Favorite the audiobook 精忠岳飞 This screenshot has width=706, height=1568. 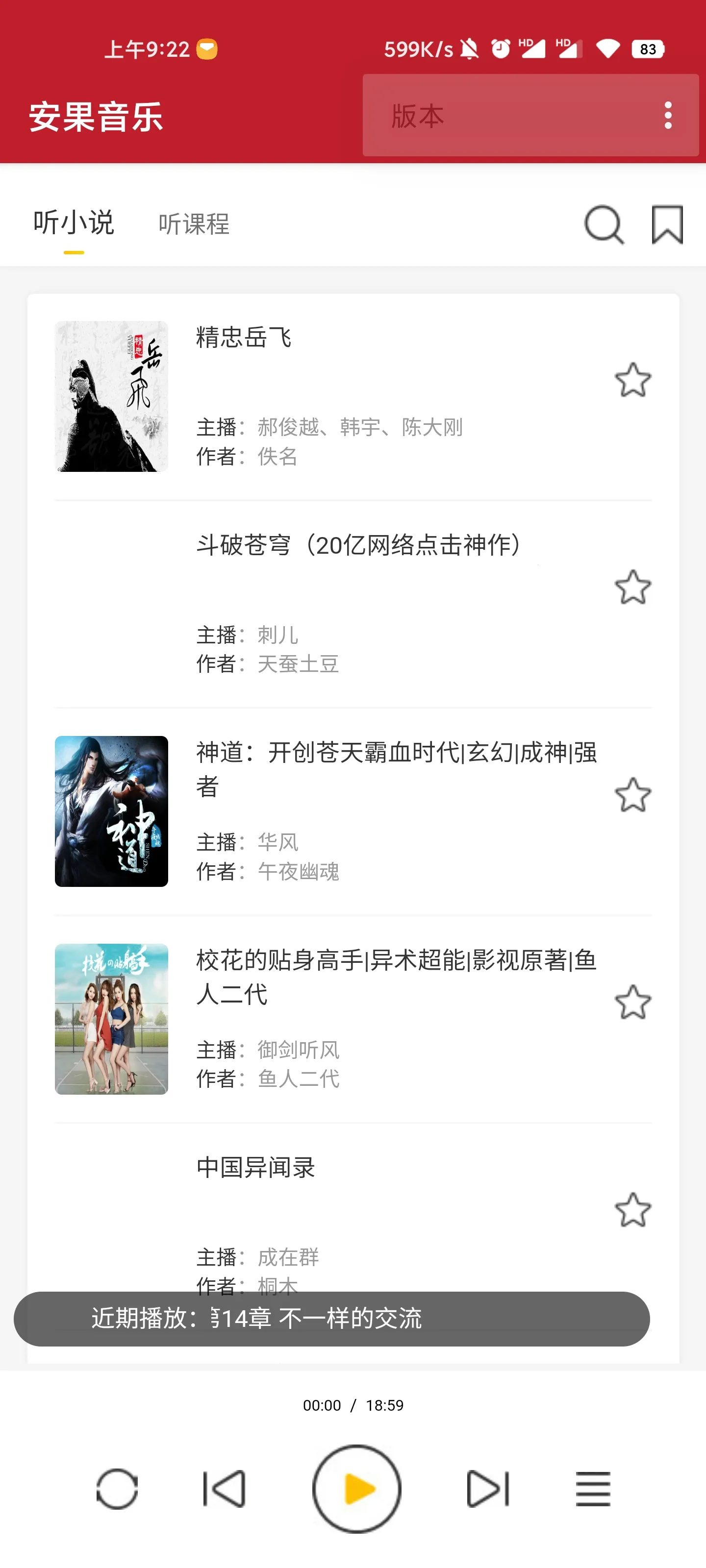pos(632,380)
